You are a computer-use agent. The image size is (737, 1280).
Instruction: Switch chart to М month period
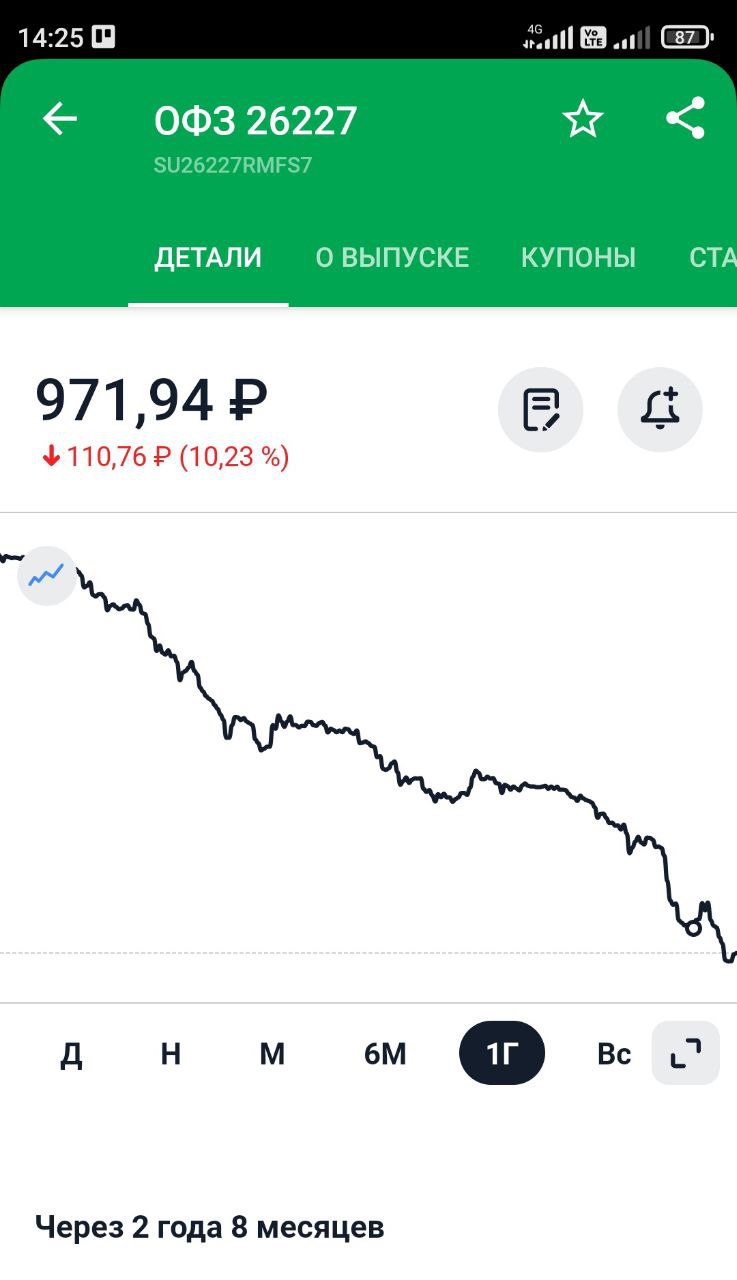[x=272, y=1054]
